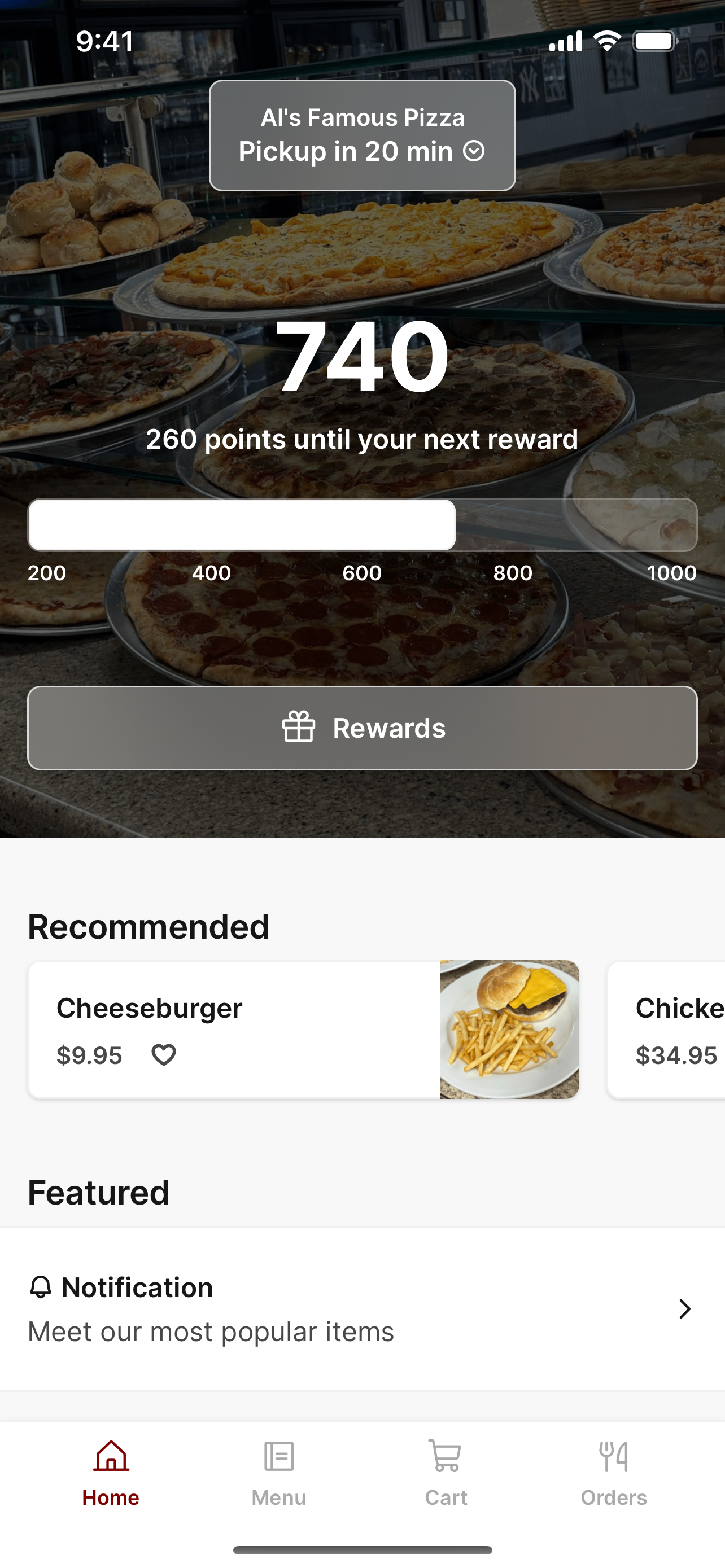Expand Al's Famous Pizza pickup banner
The image size is (725, 1568).
[x=362, y=134]
